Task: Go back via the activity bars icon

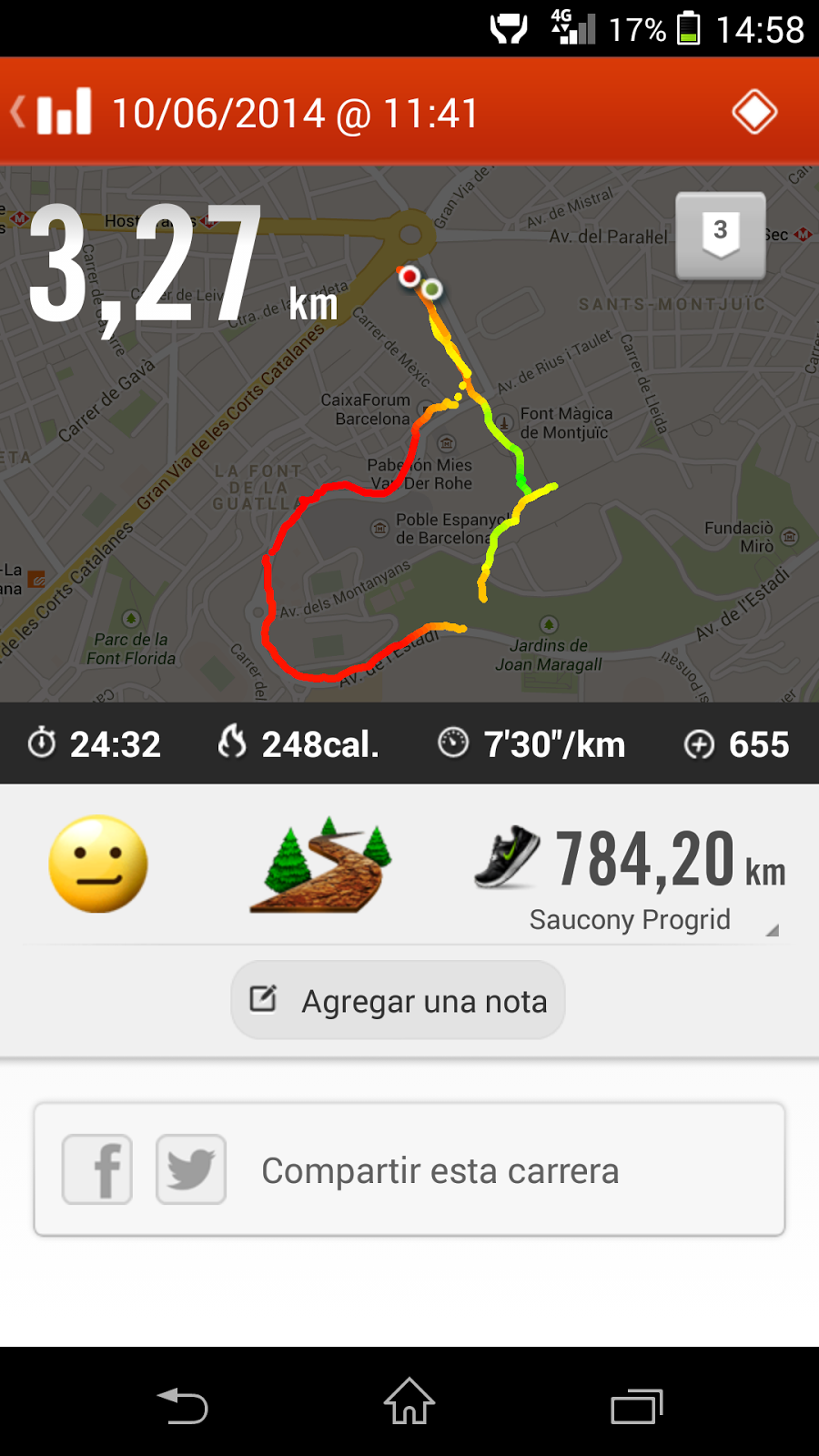Action: click(53, 113)
